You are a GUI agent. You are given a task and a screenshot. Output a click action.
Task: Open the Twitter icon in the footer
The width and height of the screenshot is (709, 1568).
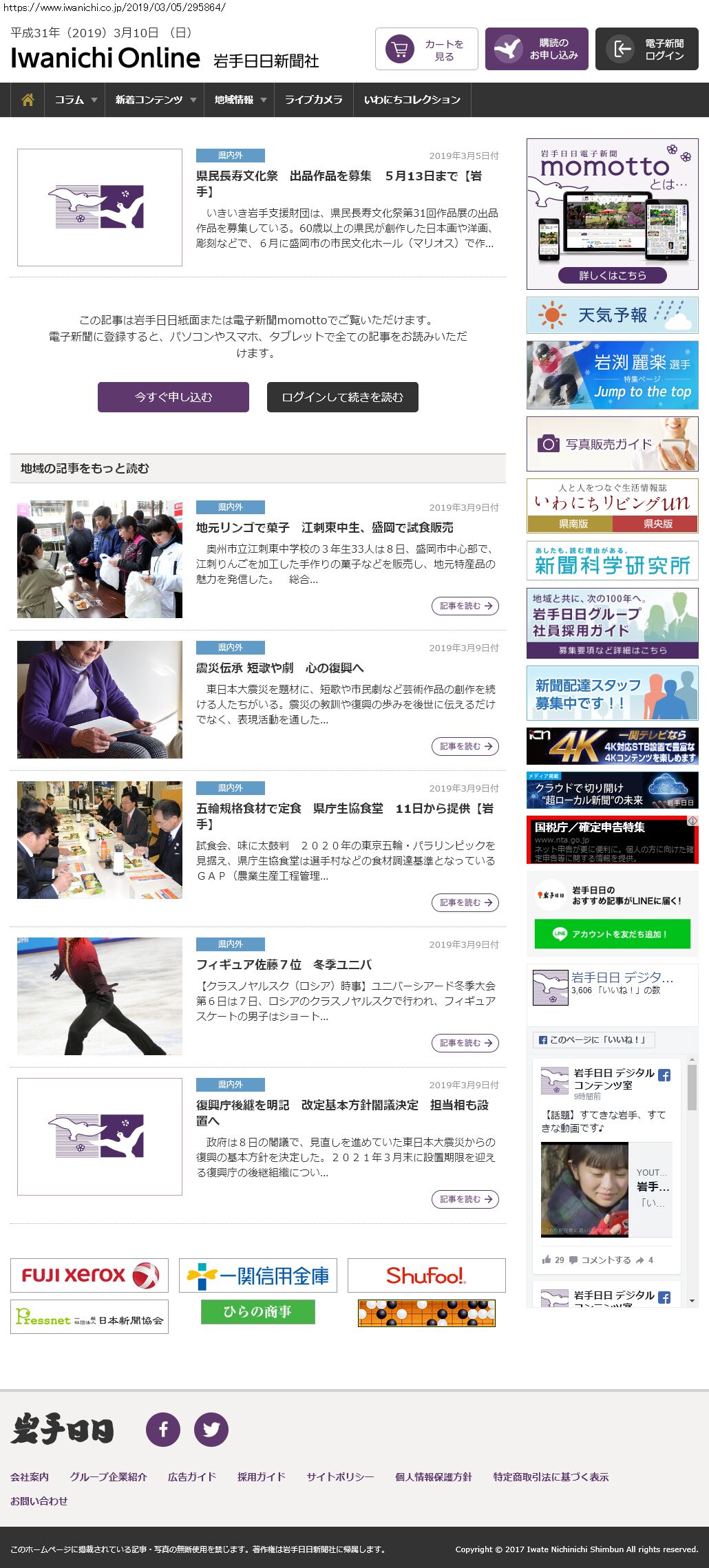tap(211, 1429)
